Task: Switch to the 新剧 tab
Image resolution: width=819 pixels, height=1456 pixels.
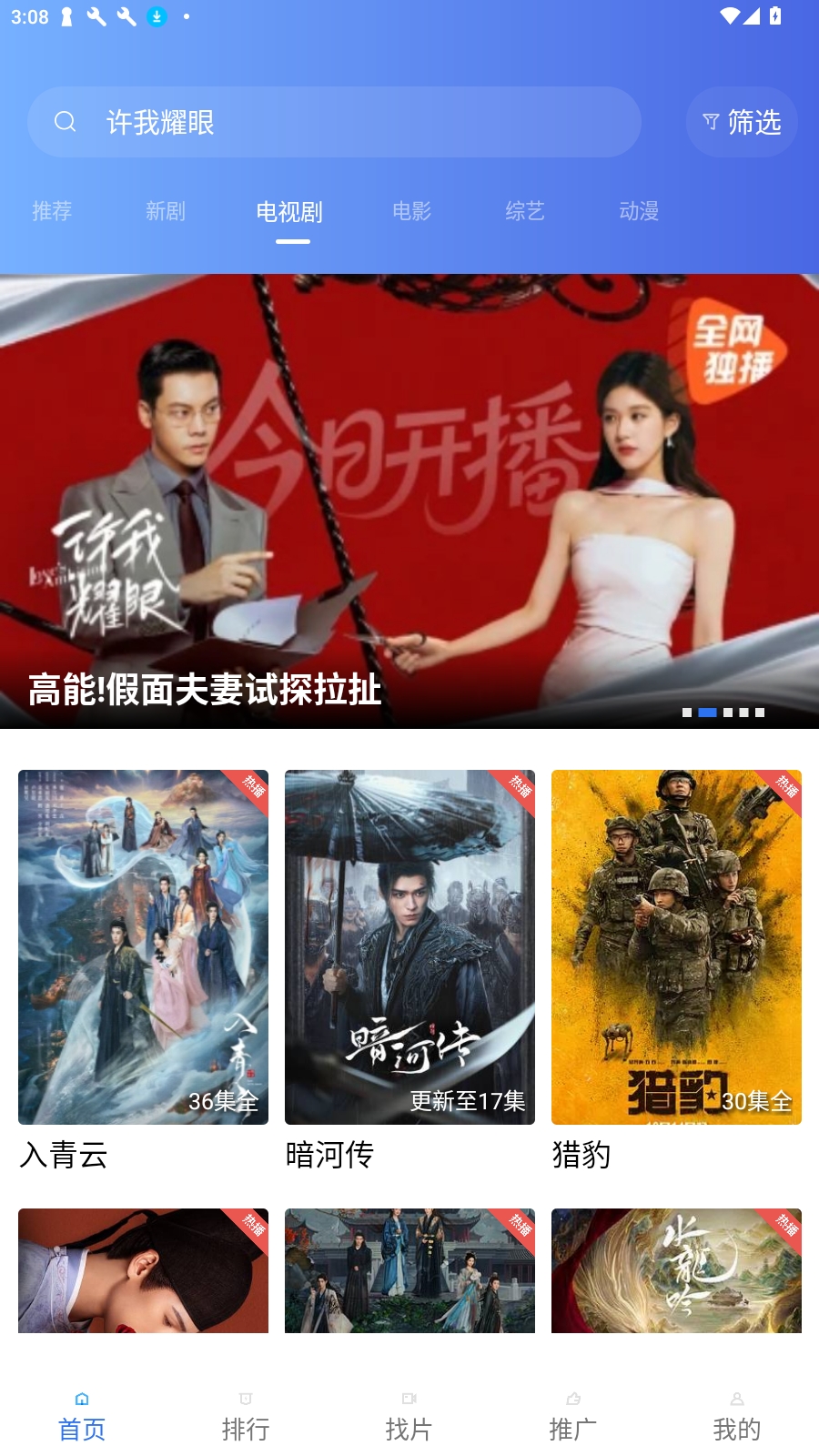Action: click(166, 211)
